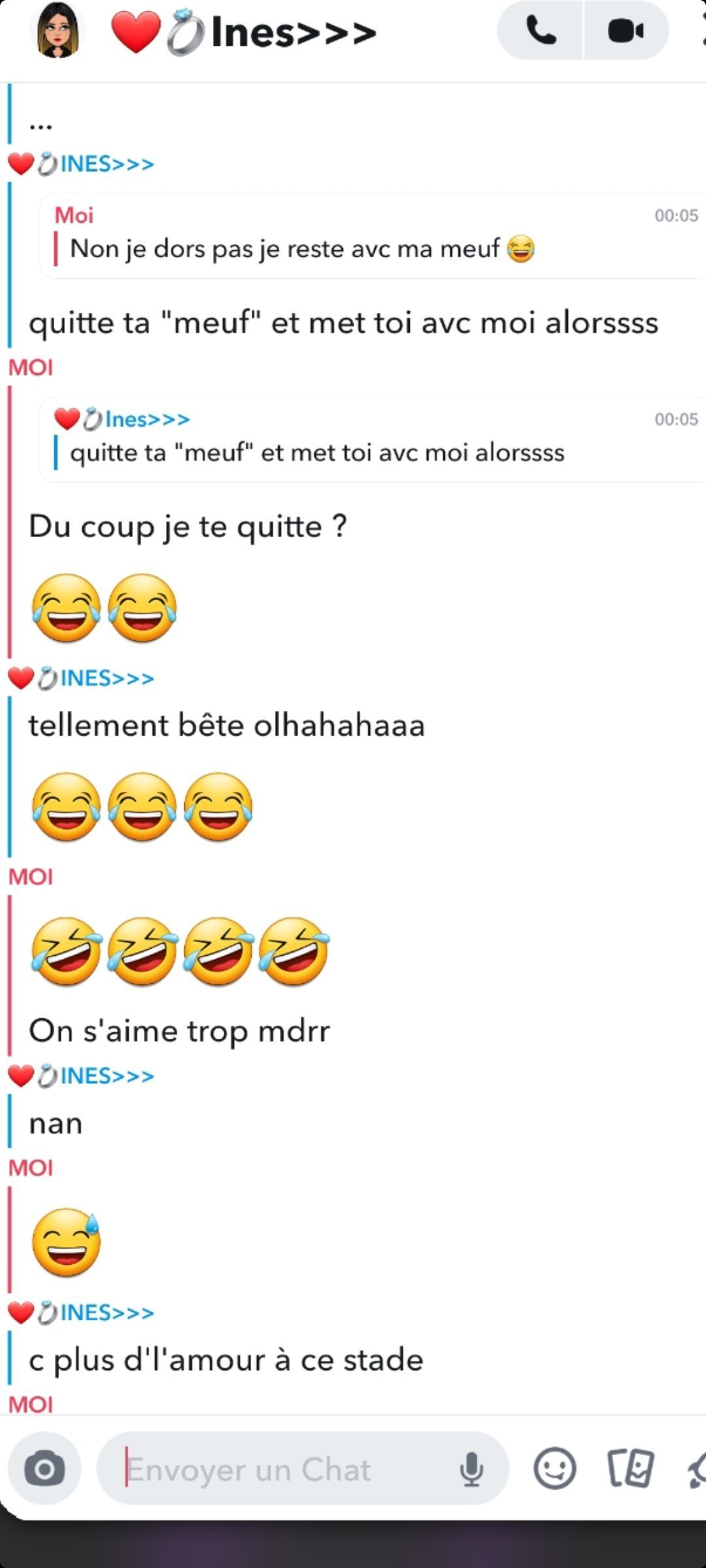Open the gallery cards icon
Image resolution: width=706 pixels, height=1568 pixels.
click(630, 1469)
